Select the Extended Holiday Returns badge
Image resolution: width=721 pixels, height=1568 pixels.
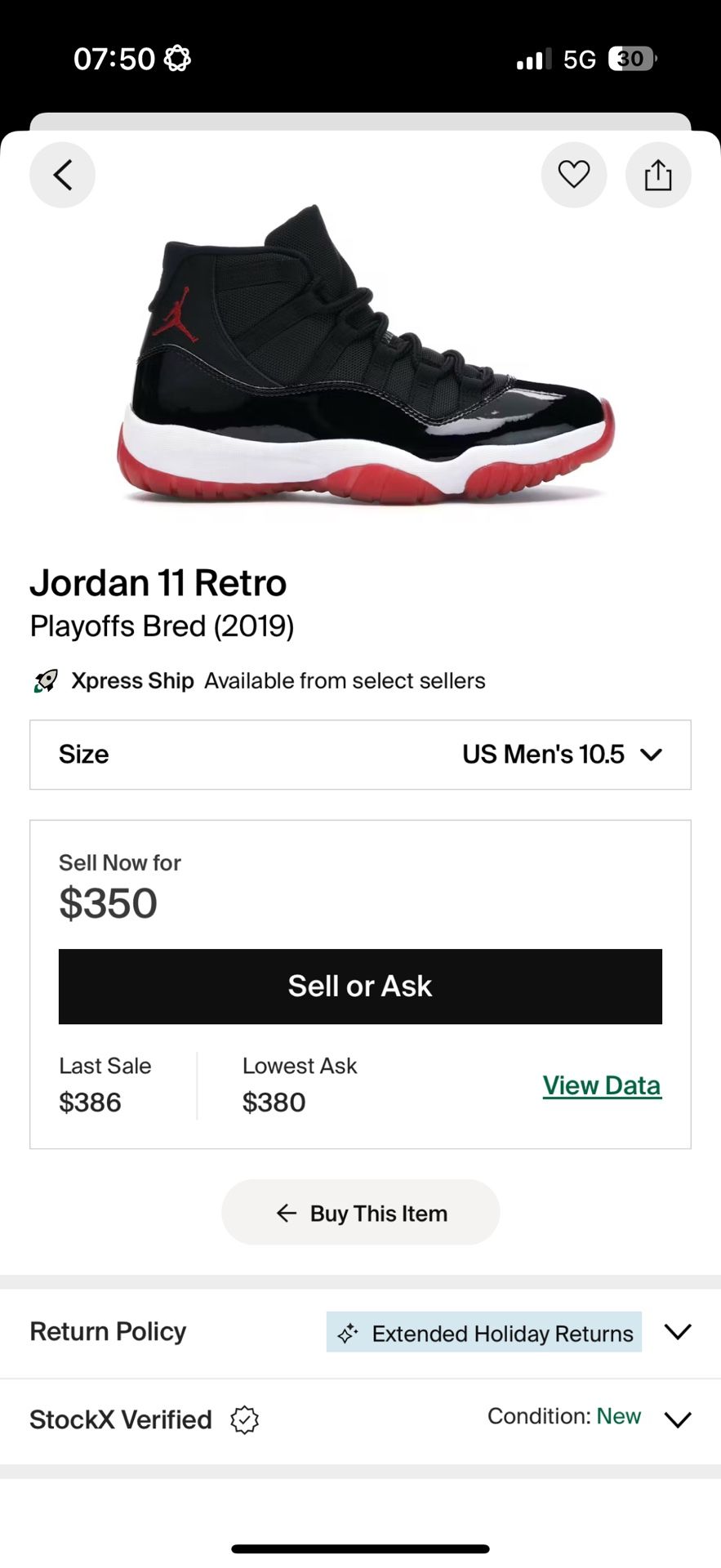[x=483, y=1331]
